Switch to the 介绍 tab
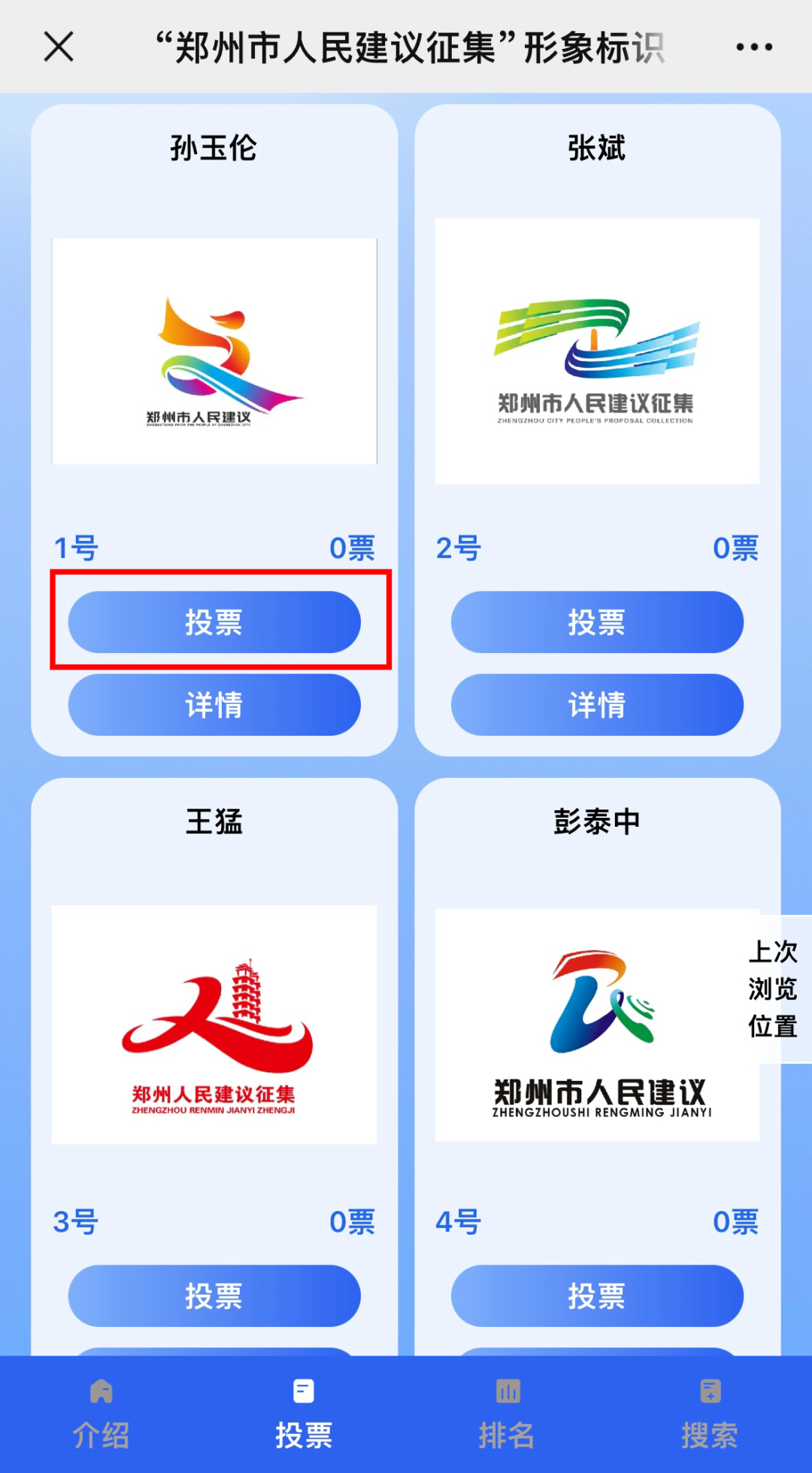The width and height of the screenshot is (812, 1473). [101, 1414]
